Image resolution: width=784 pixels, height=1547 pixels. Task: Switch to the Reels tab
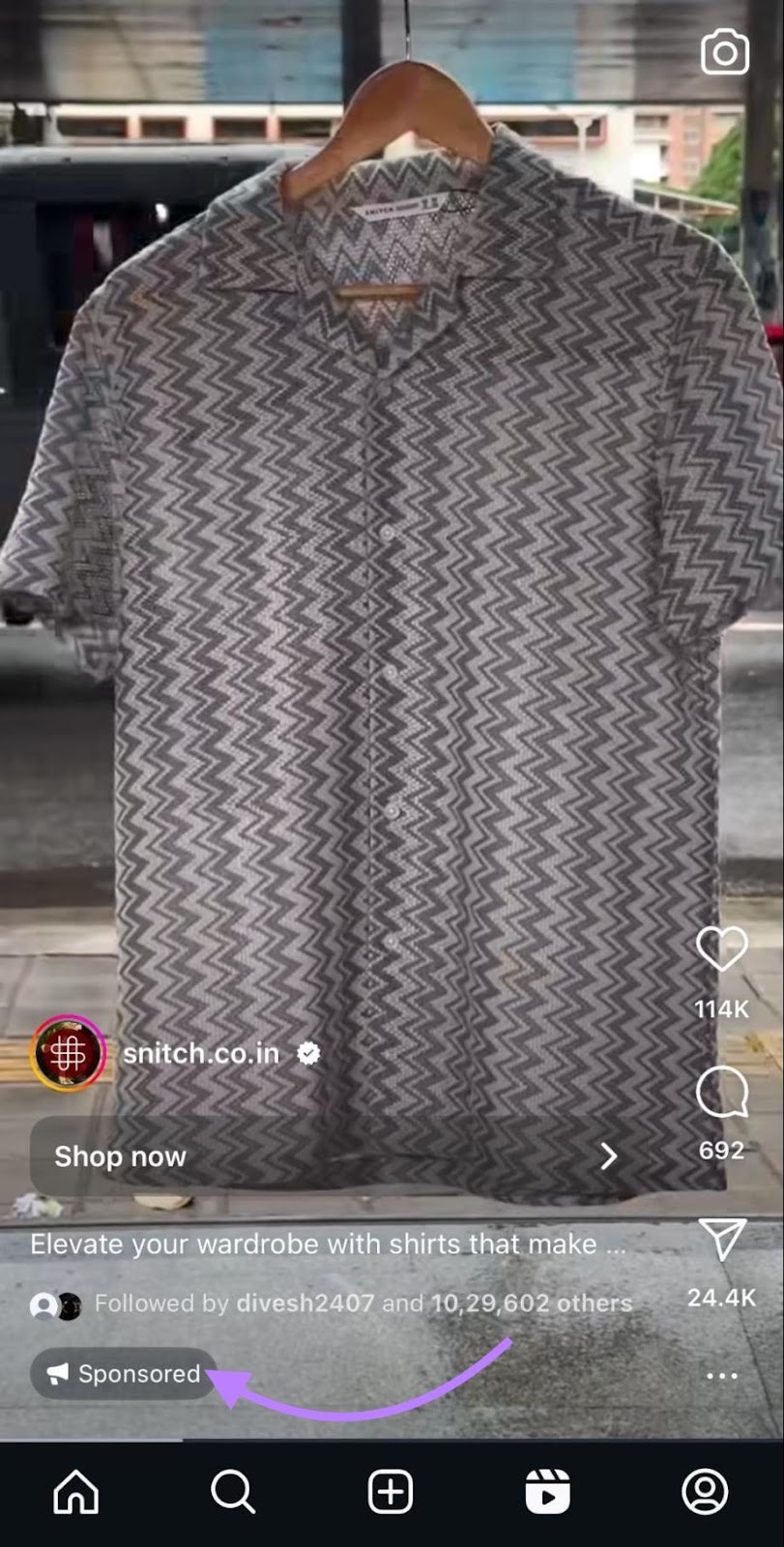click(x=547, y=1492)
